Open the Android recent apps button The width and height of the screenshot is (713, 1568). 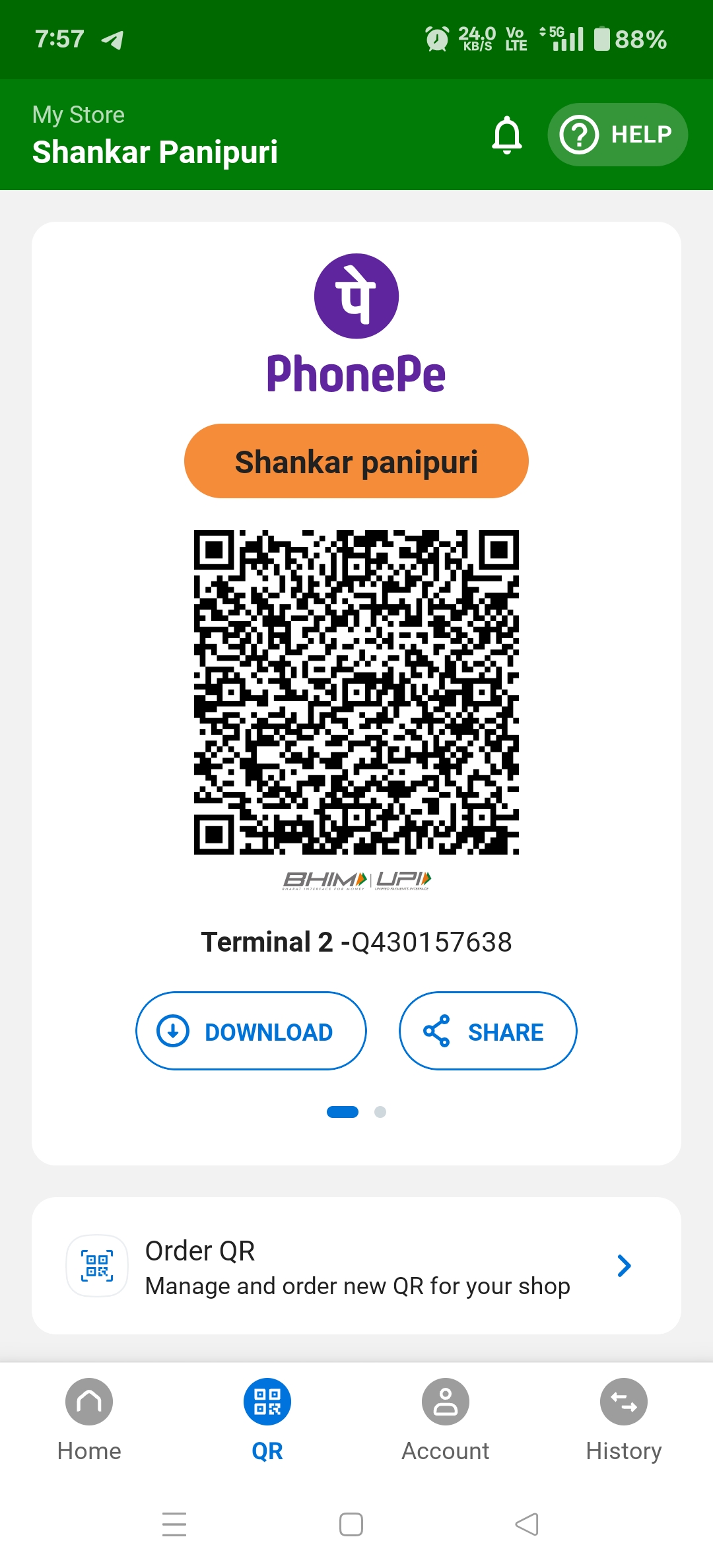pyautogui.click(x=174, y=1524)
